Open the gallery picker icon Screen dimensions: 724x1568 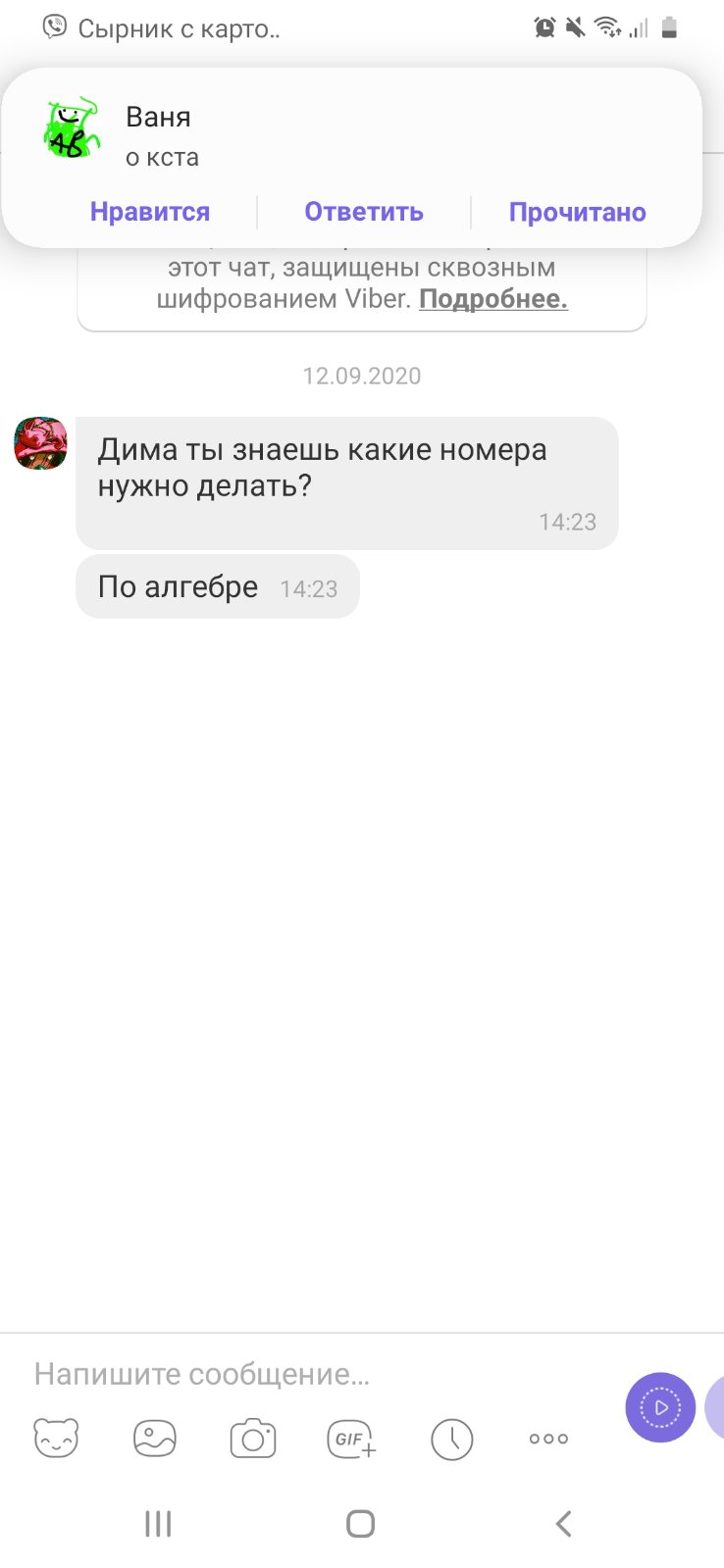point(155,1439)
